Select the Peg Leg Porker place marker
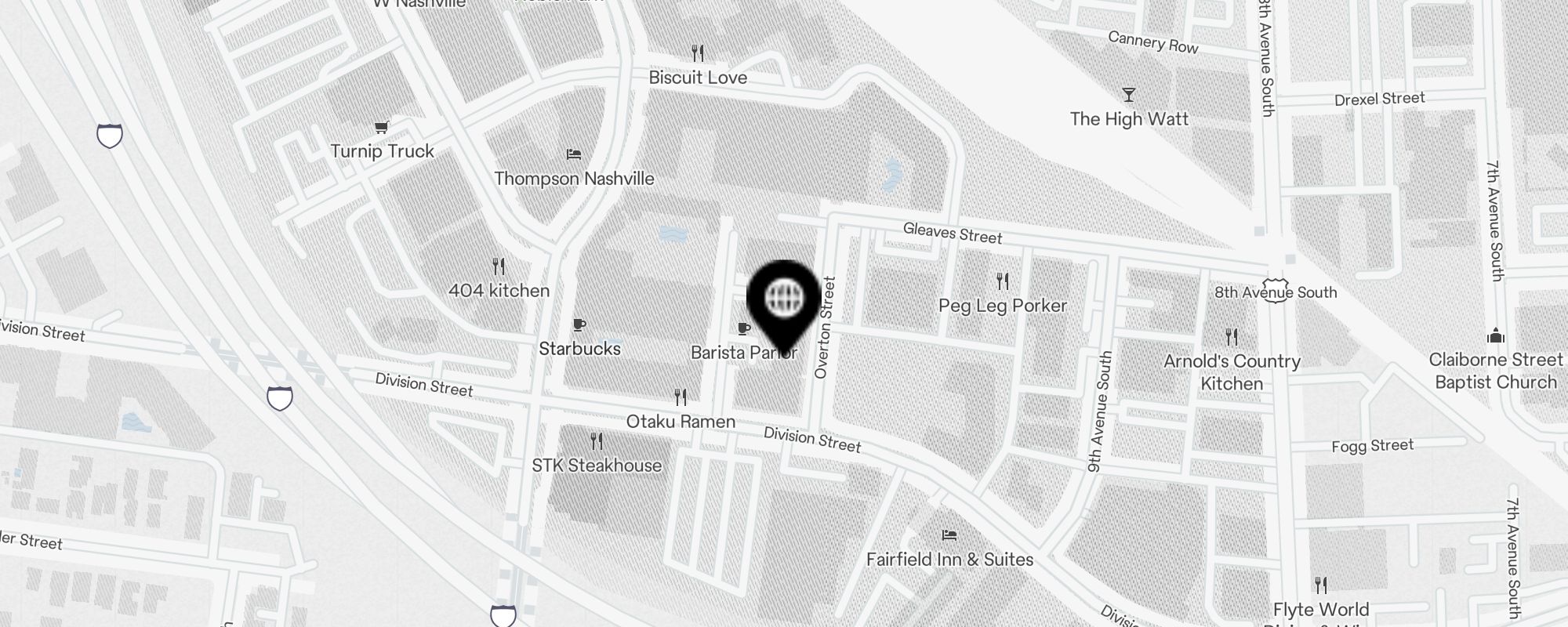The image size is (1568, 627). (1002, 281)
